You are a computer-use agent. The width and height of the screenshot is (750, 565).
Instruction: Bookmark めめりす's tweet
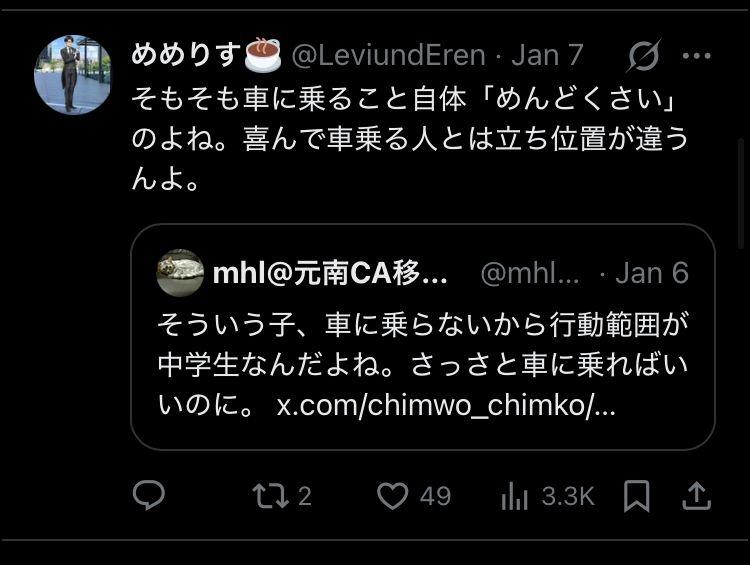636,495
